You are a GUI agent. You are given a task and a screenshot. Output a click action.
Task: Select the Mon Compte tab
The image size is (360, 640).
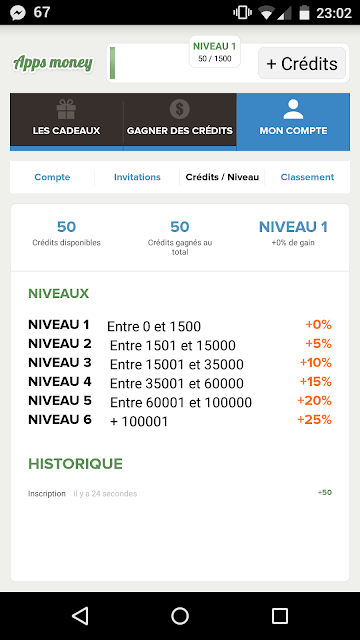(293, 121)
